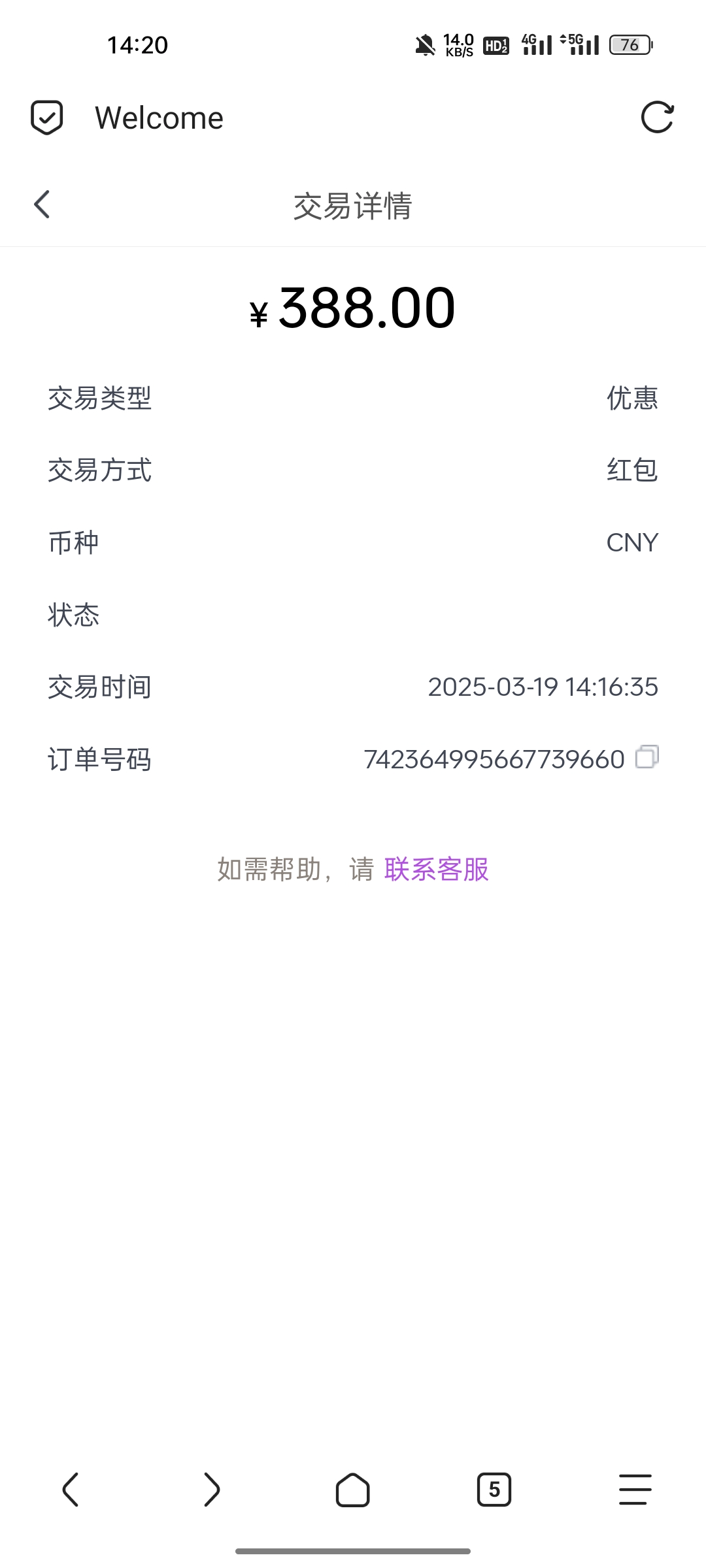Image resolution: width=706 pixels, height=1568 pixels.
Task: Copy the order number 742364995667739660
Action: (647, 757)
